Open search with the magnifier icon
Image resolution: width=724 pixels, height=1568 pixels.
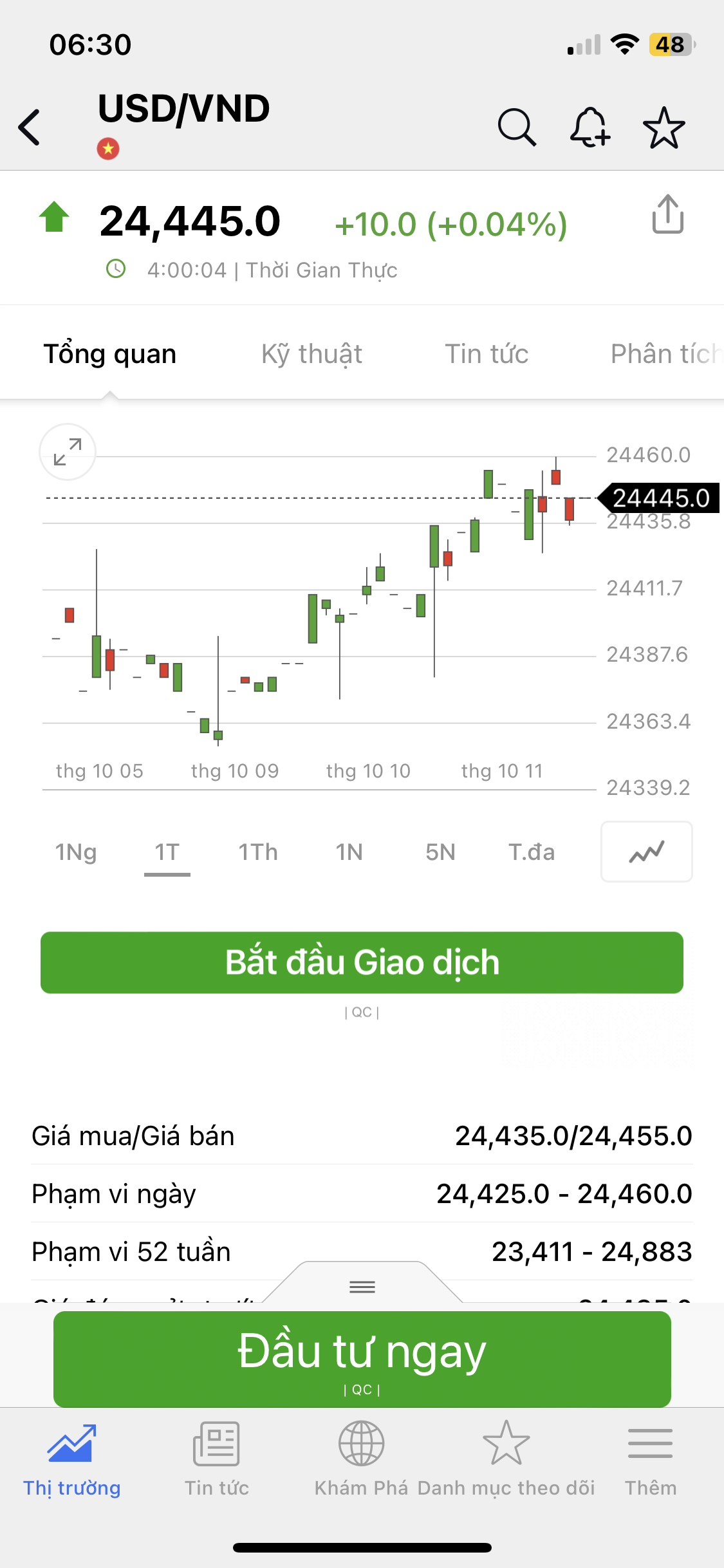[517, 127]
